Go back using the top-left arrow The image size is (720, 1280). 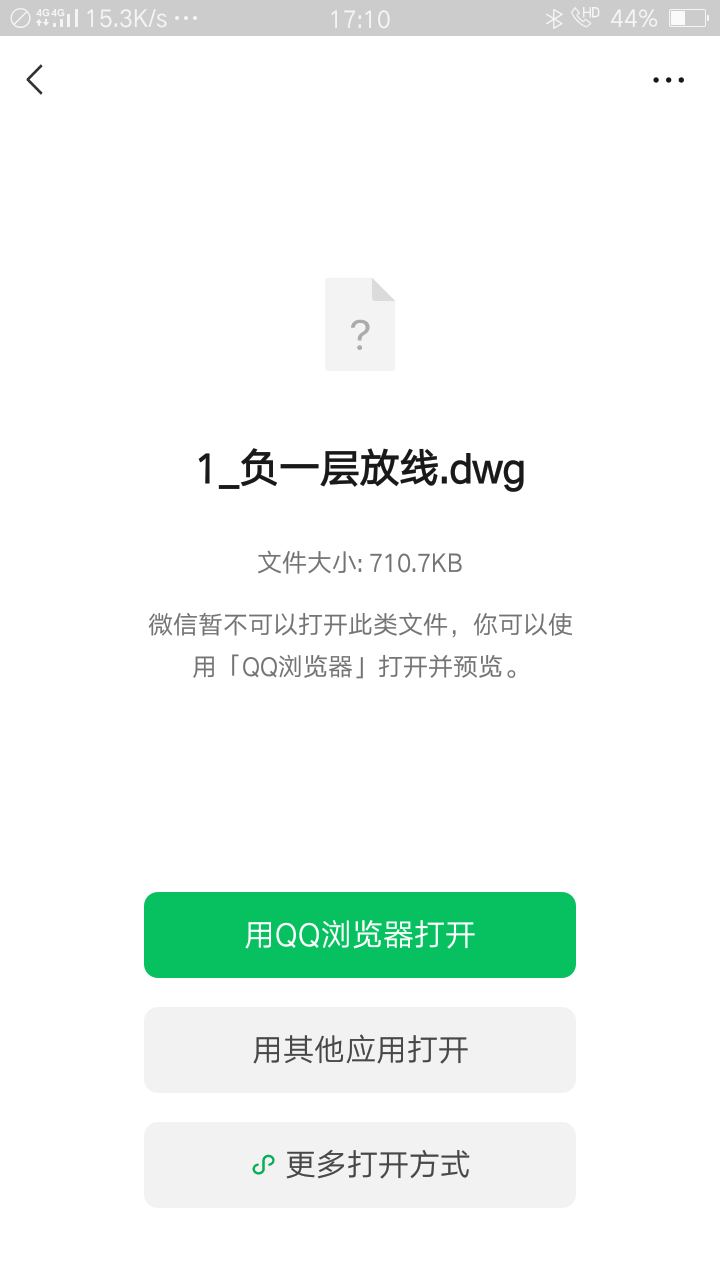[35, 80]
